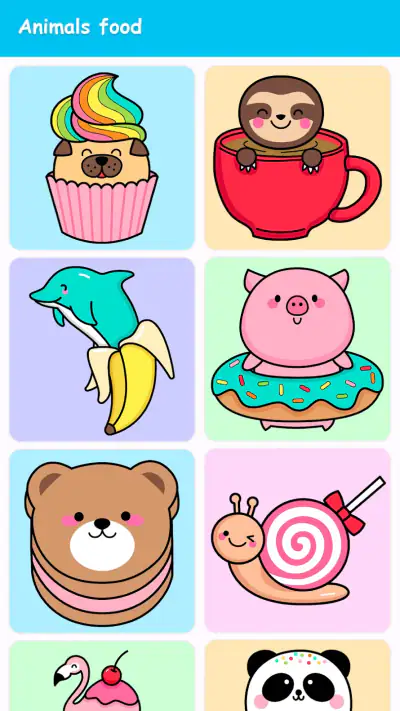
Task: Select the snail lollipop drawing
Action: [x=298, y=541]
